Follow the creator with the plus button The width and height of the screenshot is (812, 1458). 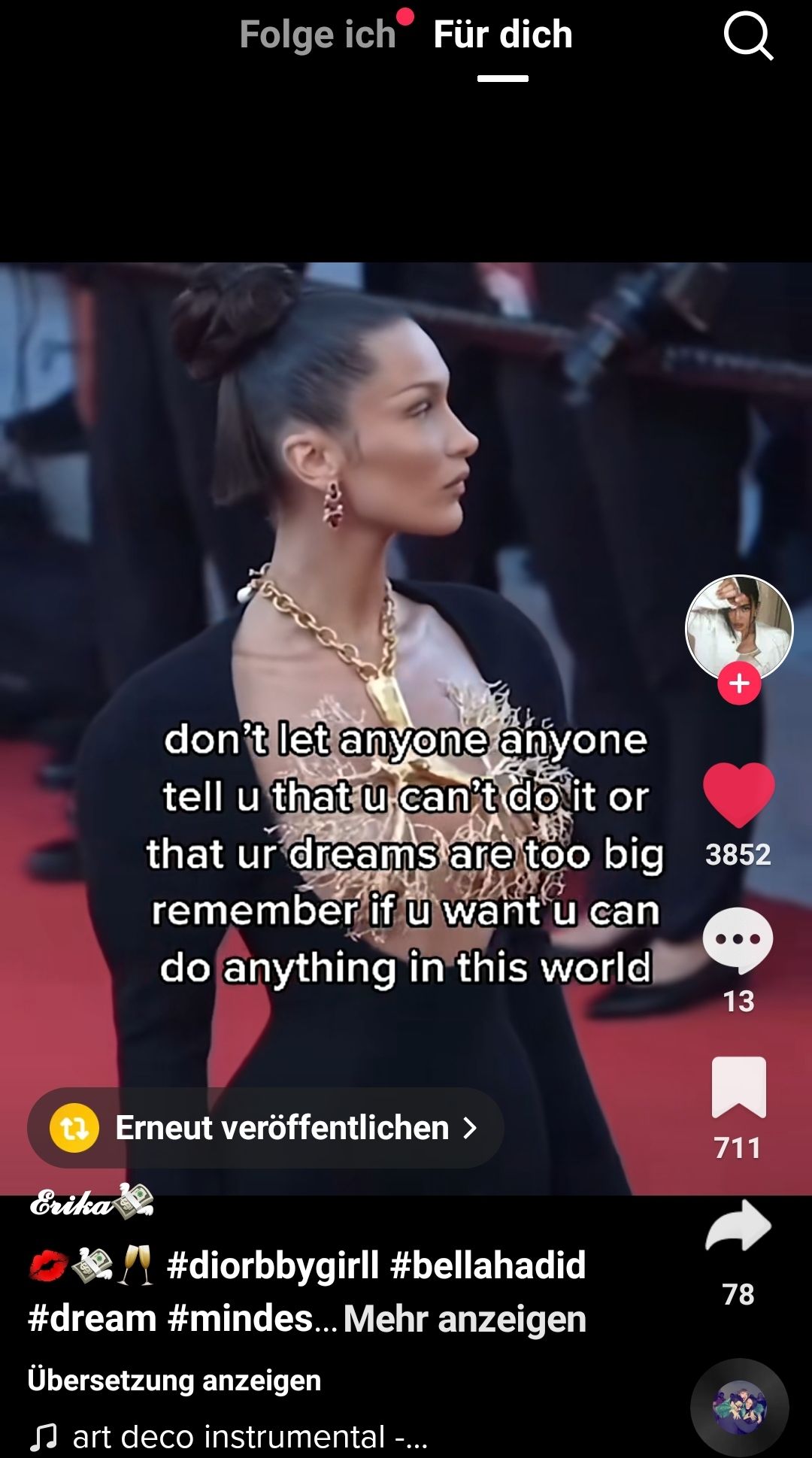[739, 684]
